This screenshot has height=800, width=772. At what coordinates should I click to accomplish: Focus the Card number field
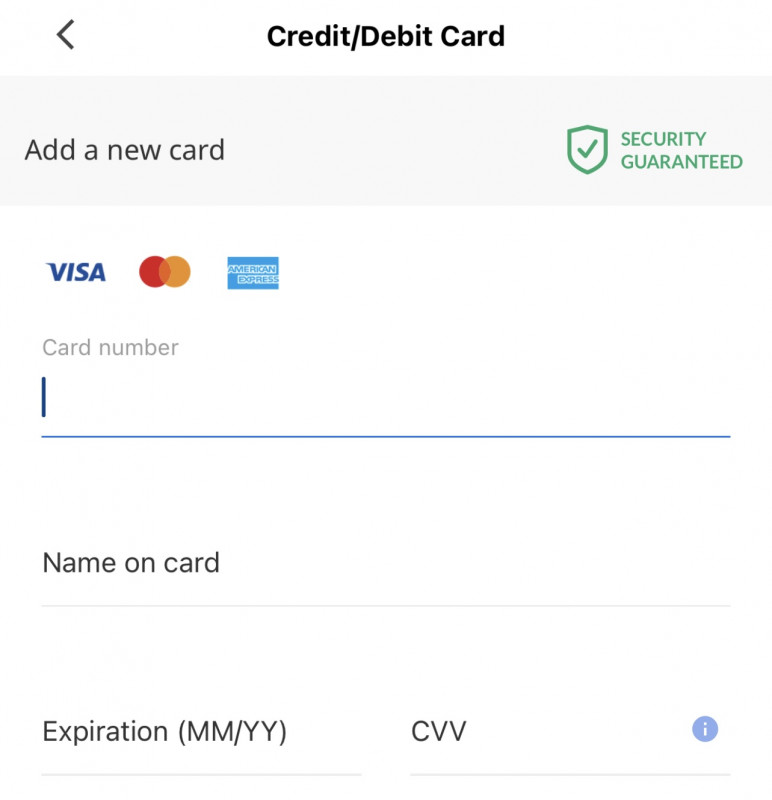[385, 398]
